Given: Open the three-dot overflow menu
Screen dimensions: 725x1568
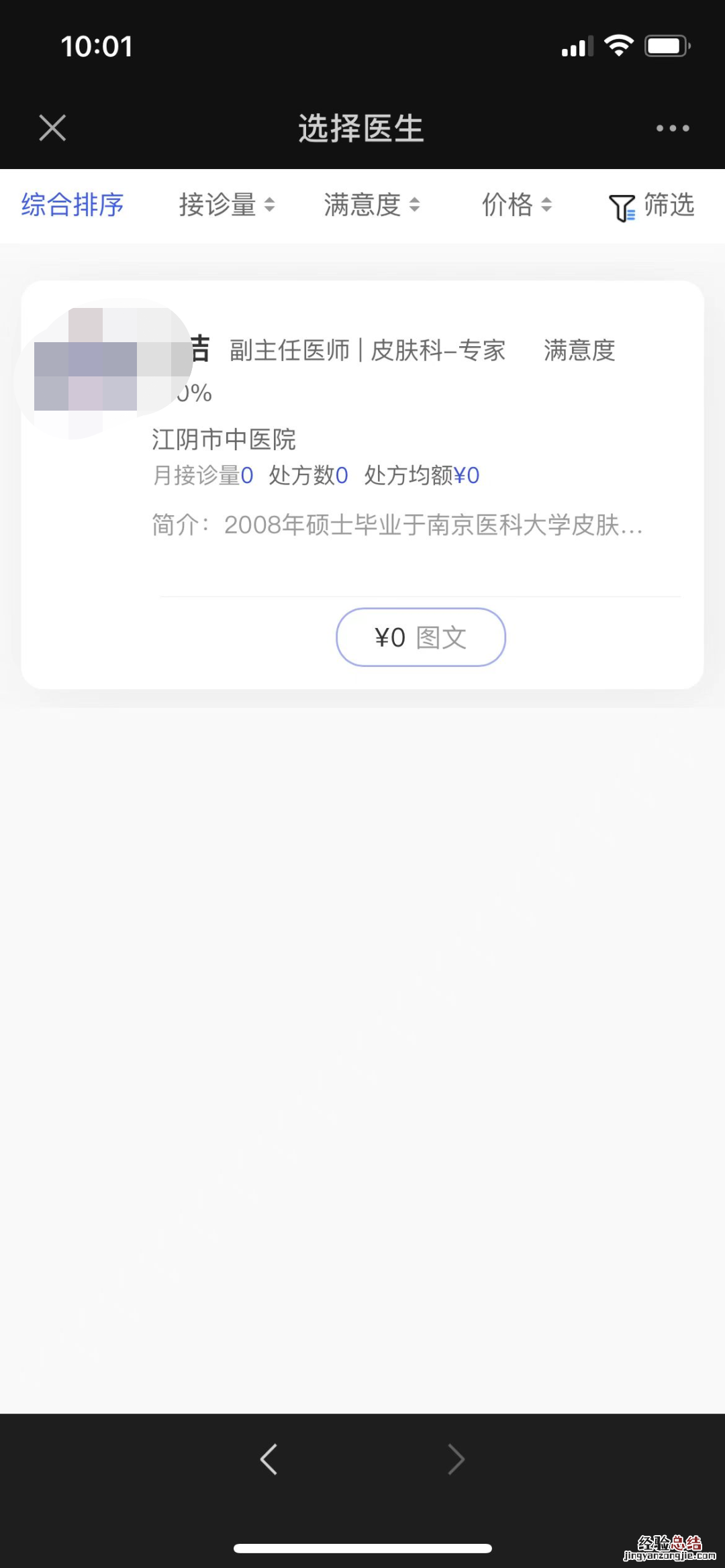Looking at the screenshot, I should pyautogui.click(x=673, y=128).
